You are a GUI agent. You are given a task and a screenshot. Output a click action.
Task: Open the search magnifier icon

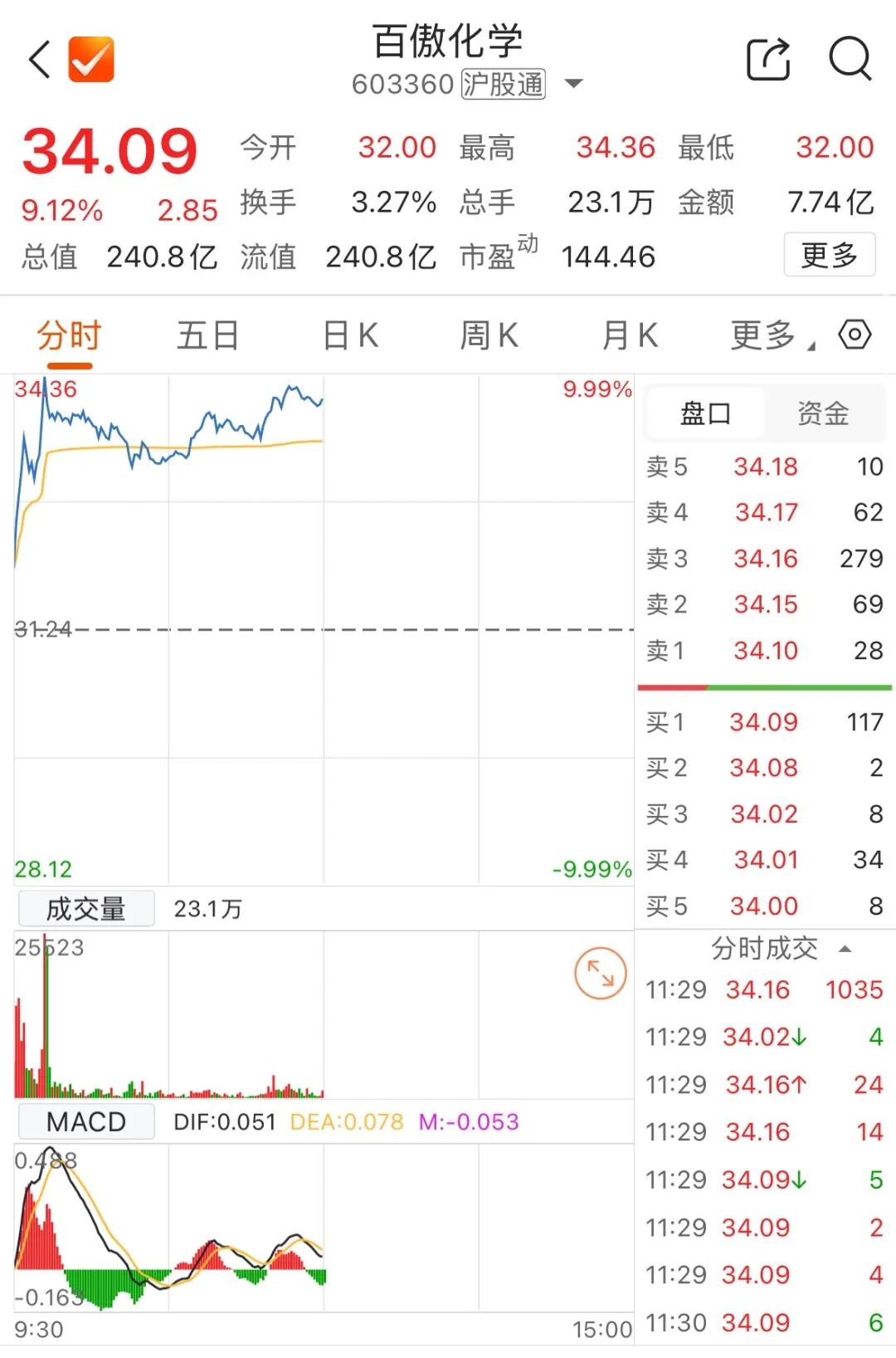[x=850, y=60]
